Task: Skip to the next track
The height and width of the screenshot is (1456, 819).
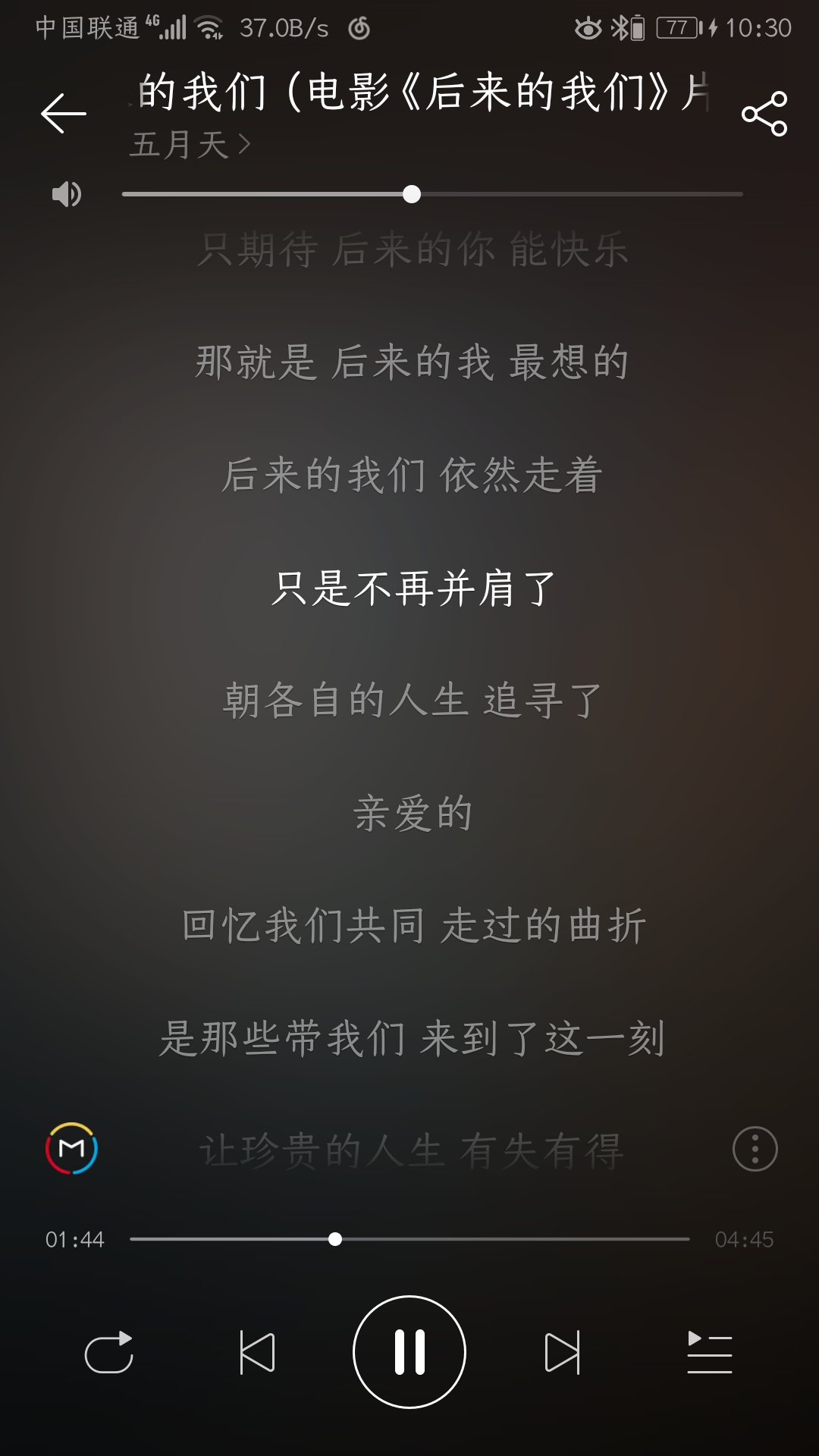Action: [563, 1352]
